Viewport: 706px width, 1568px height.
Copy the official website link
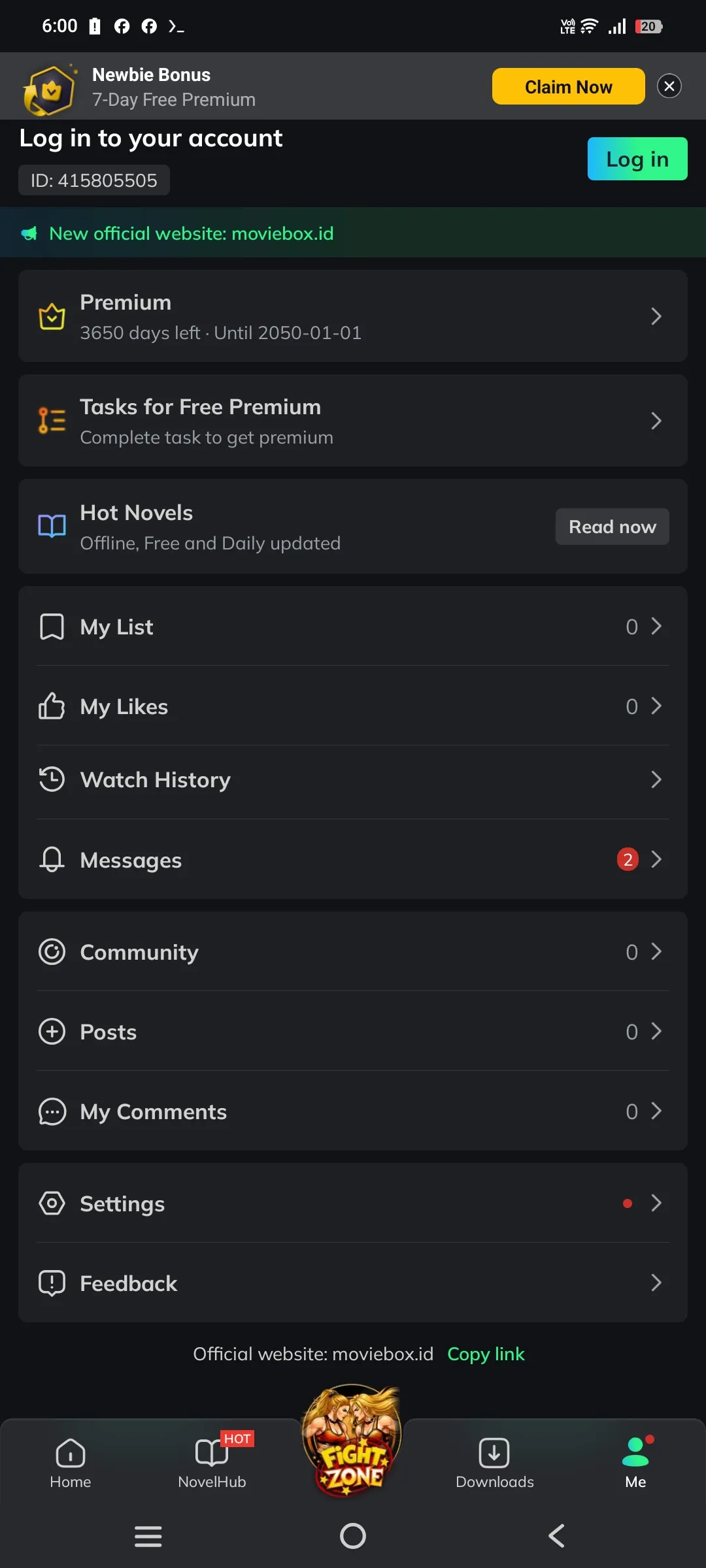486,1354
